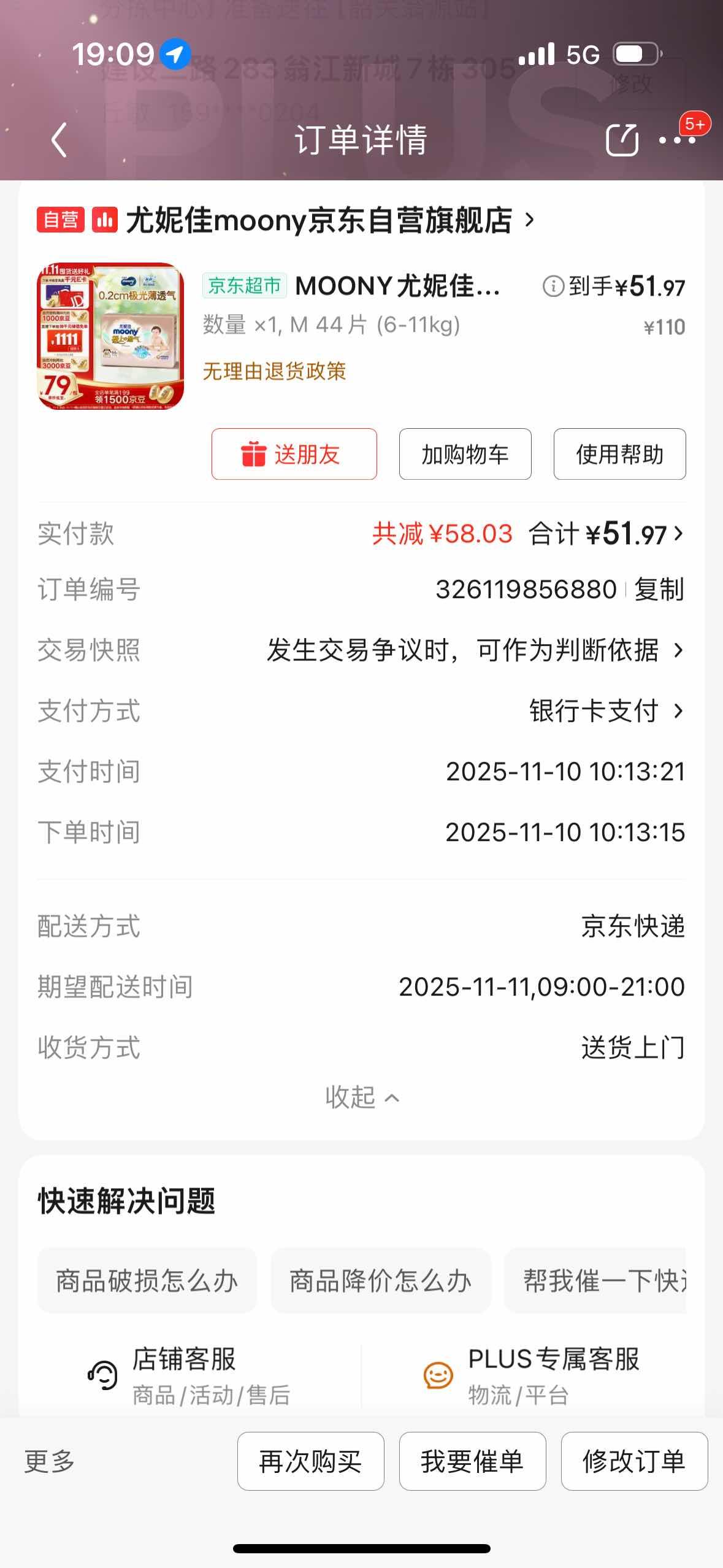Contact PLUS专属客服
Viewport: 723px width, 1568px height.
[532, 1376]
